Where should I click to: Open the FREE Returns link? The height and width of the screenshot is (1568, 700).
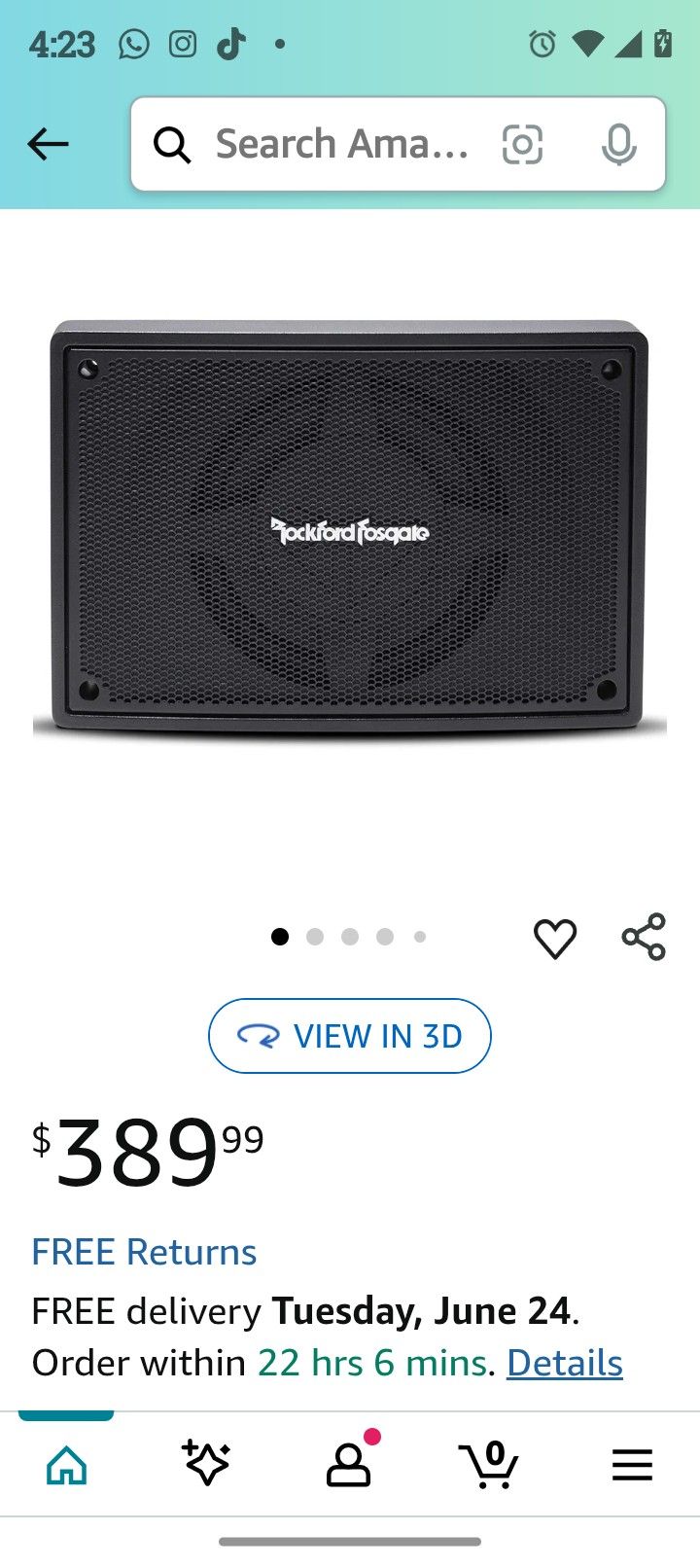[144, 1252]
